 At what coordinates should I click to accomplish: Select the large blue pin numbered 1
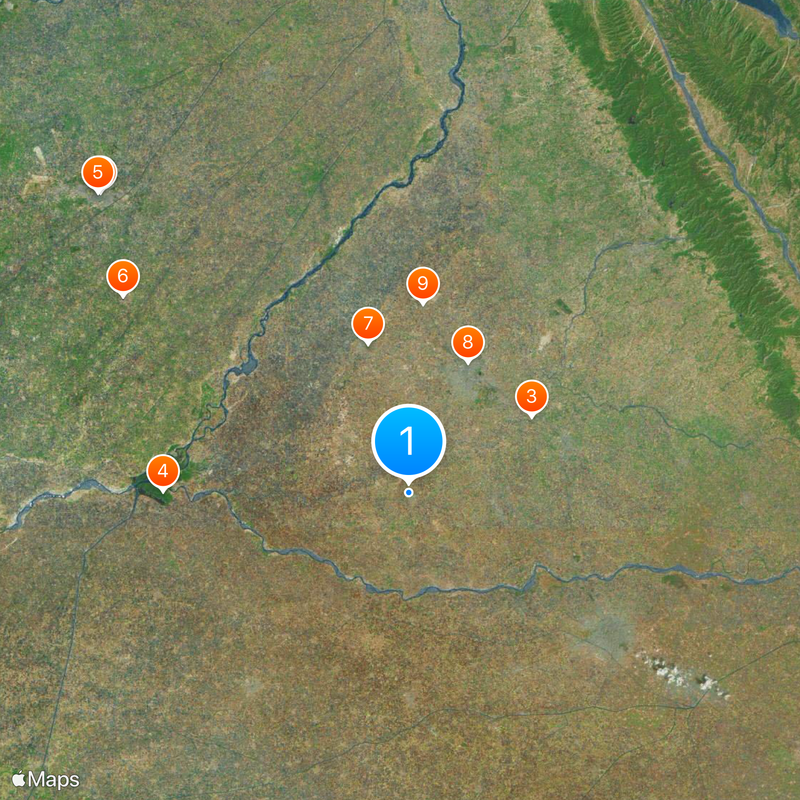click(408, 440)
